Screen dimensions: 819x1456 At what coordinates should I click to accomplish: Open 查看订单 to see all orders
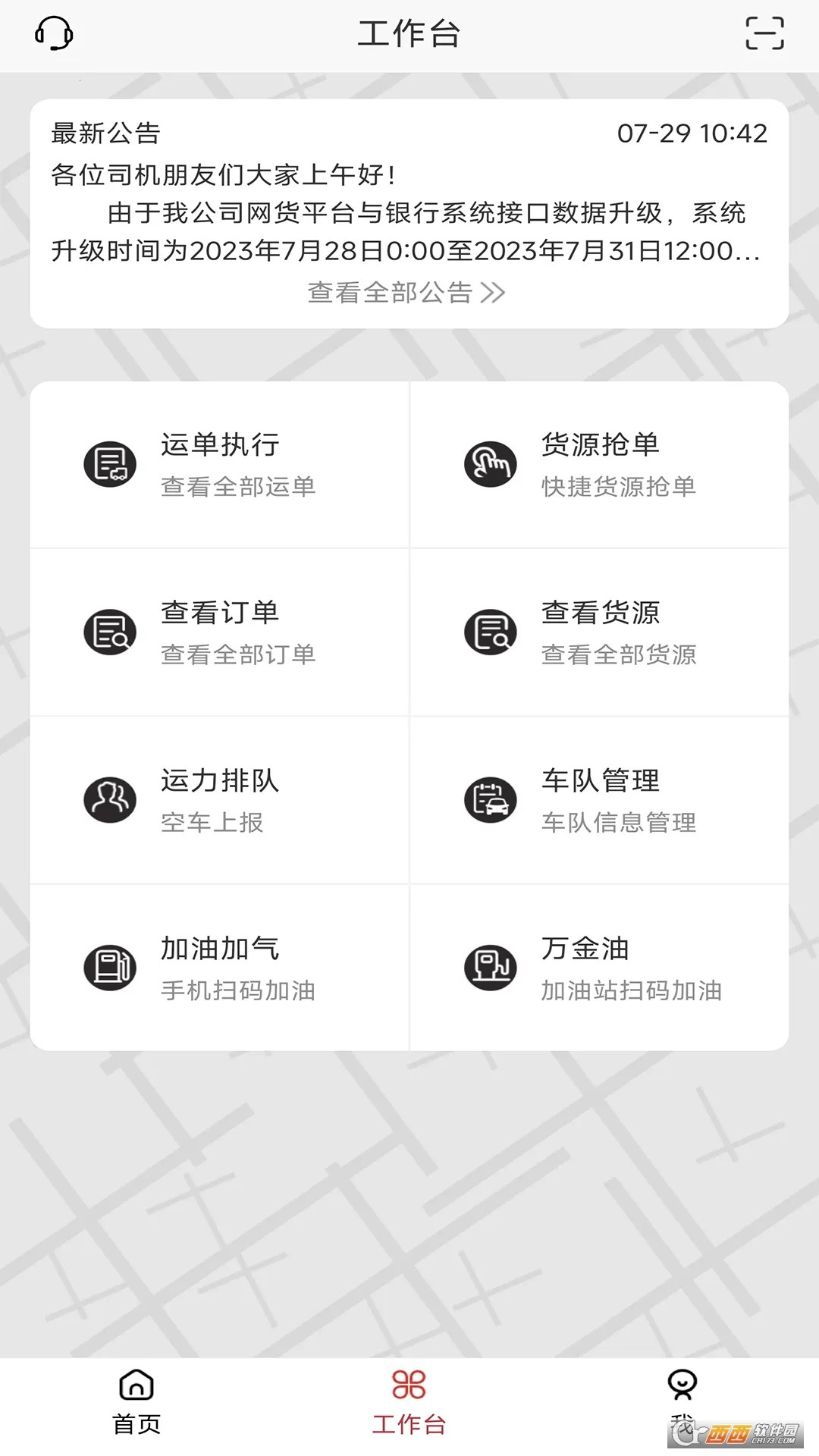pyautogui.click(x=220, y=632)
